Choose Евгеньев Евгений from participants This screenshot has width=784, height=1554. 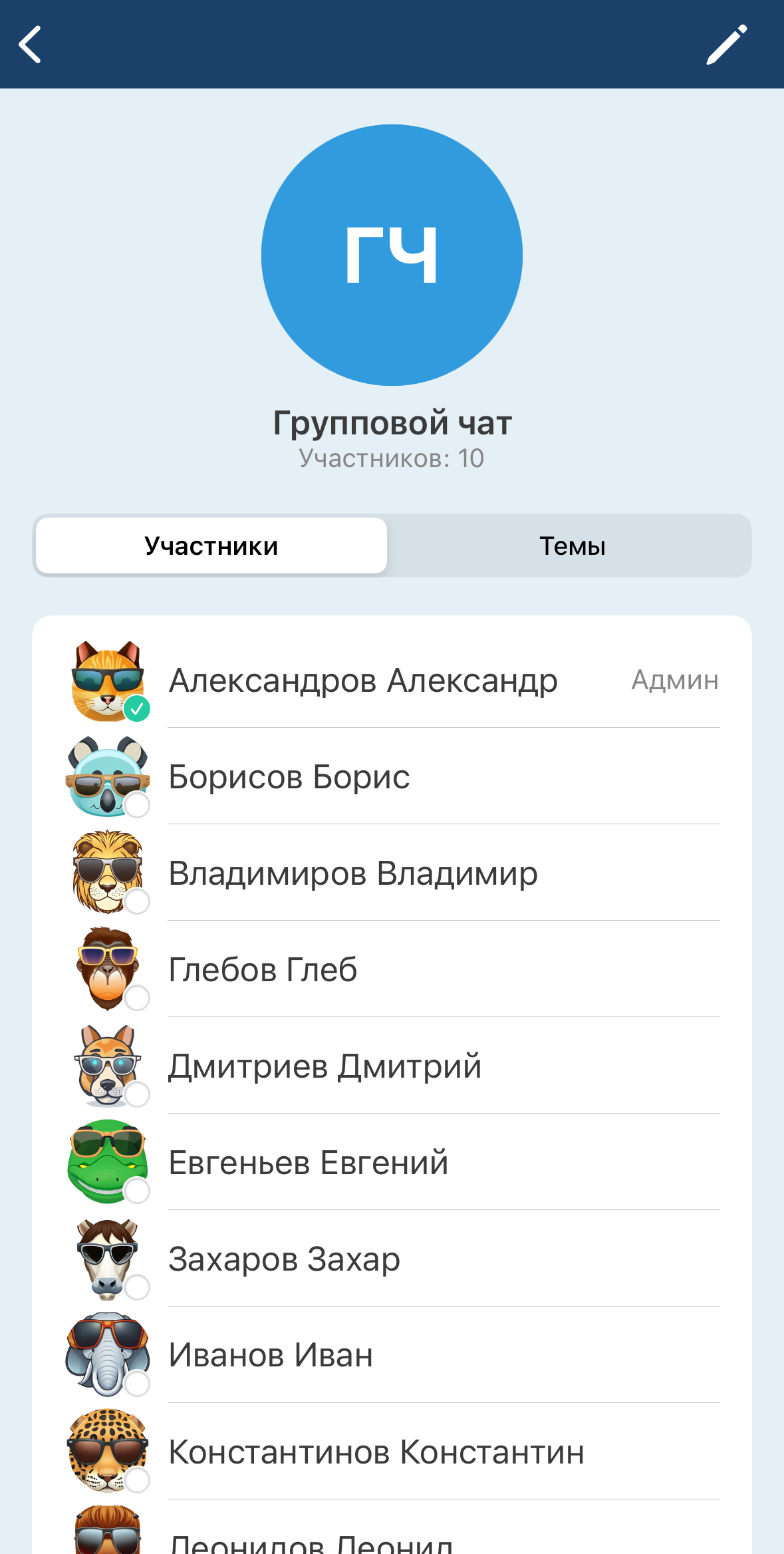pyautogui.click(x=309, y=1163)
